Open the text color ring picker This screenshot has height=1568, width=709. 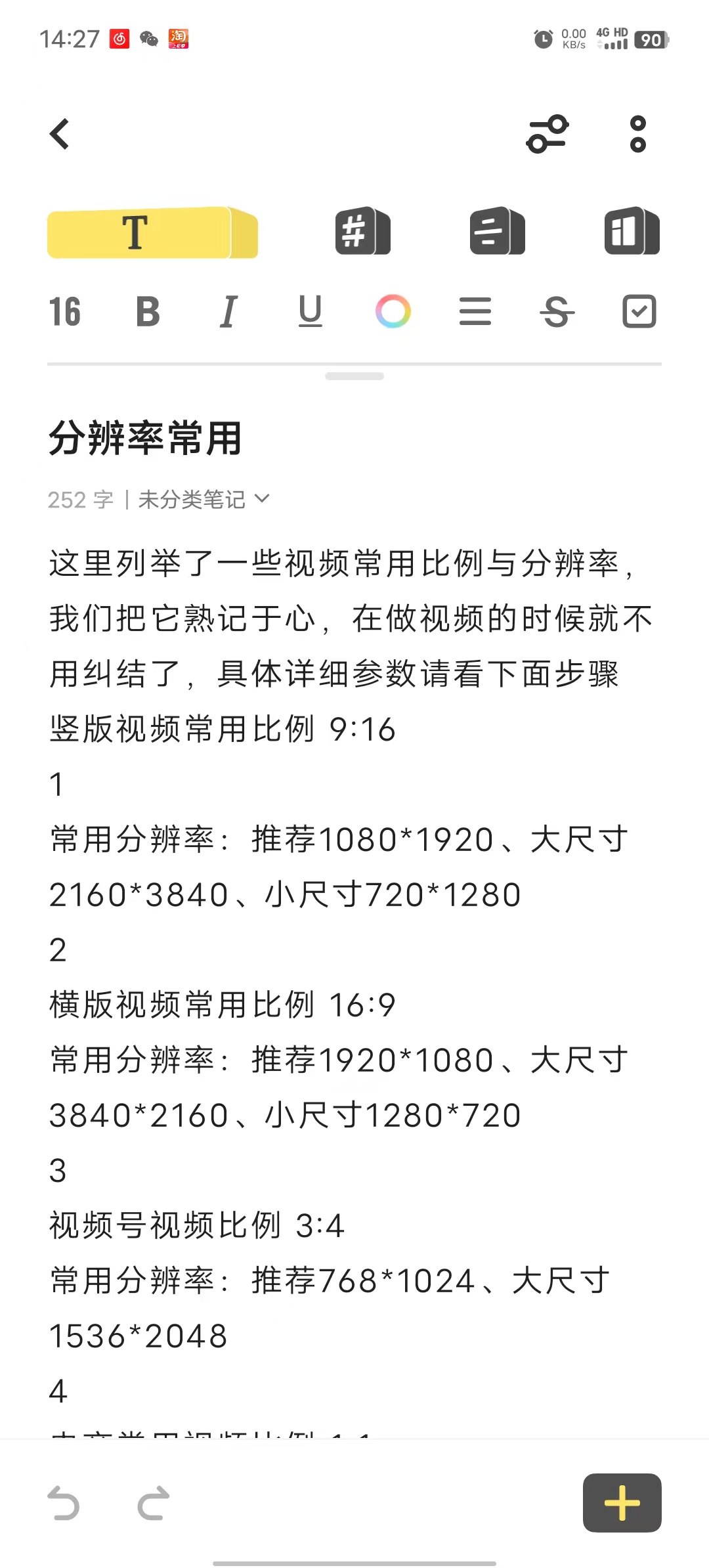(x=393, y=311)
